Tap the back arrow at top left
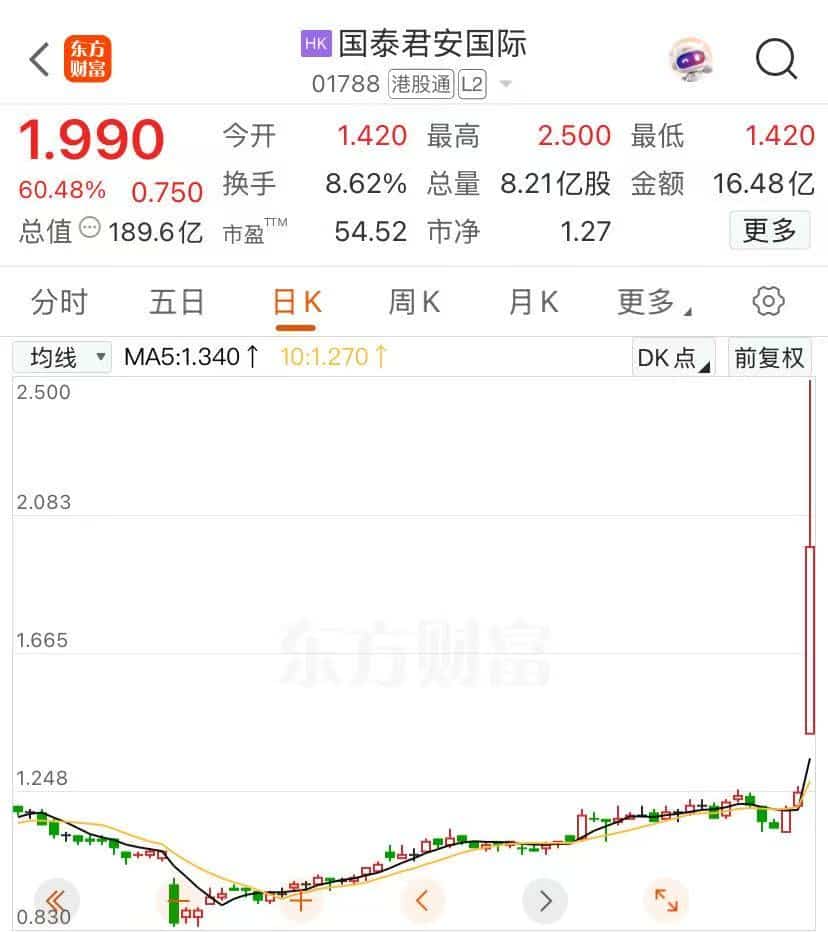The width and height of the screenshot is (828, 932). click(x=36, y=58)
